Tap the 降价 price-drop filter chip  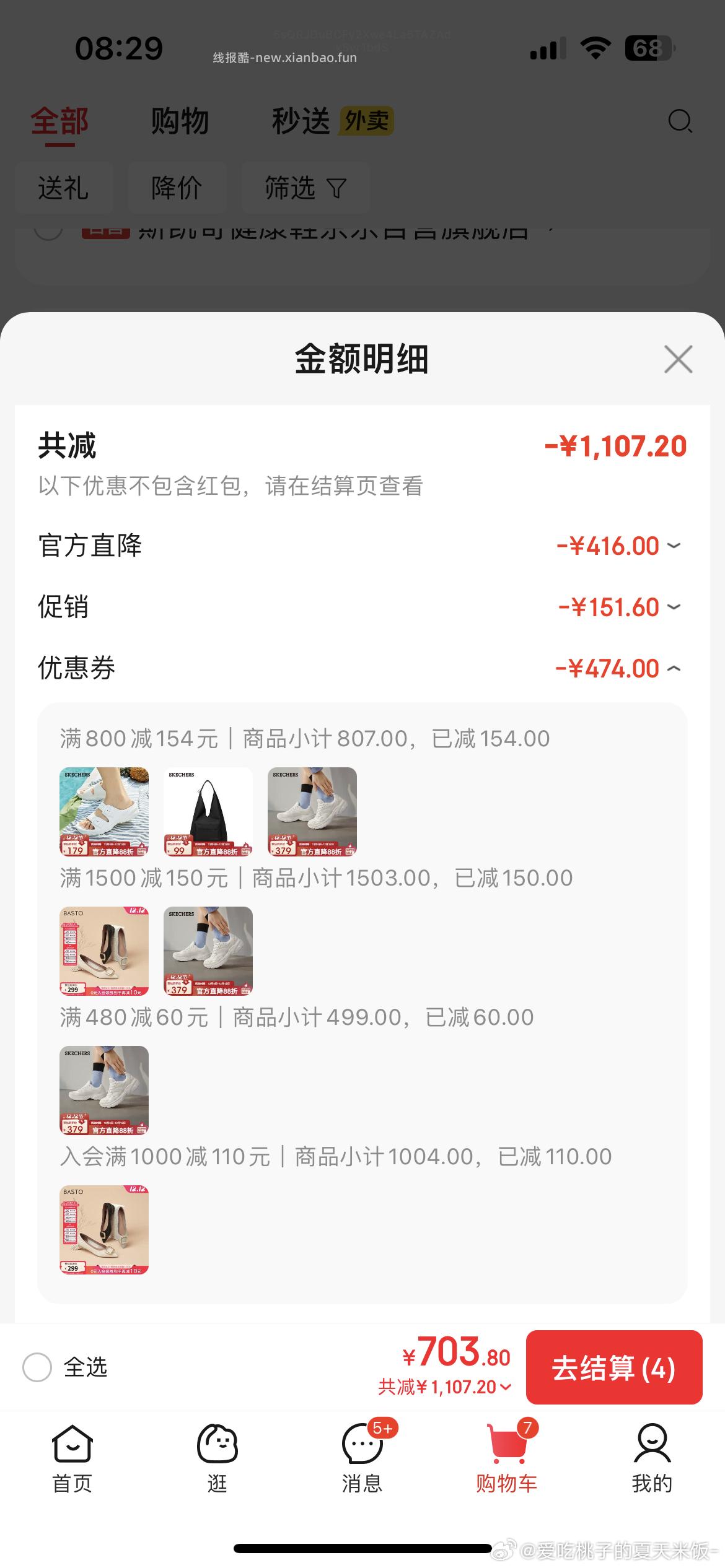[177, 188]
